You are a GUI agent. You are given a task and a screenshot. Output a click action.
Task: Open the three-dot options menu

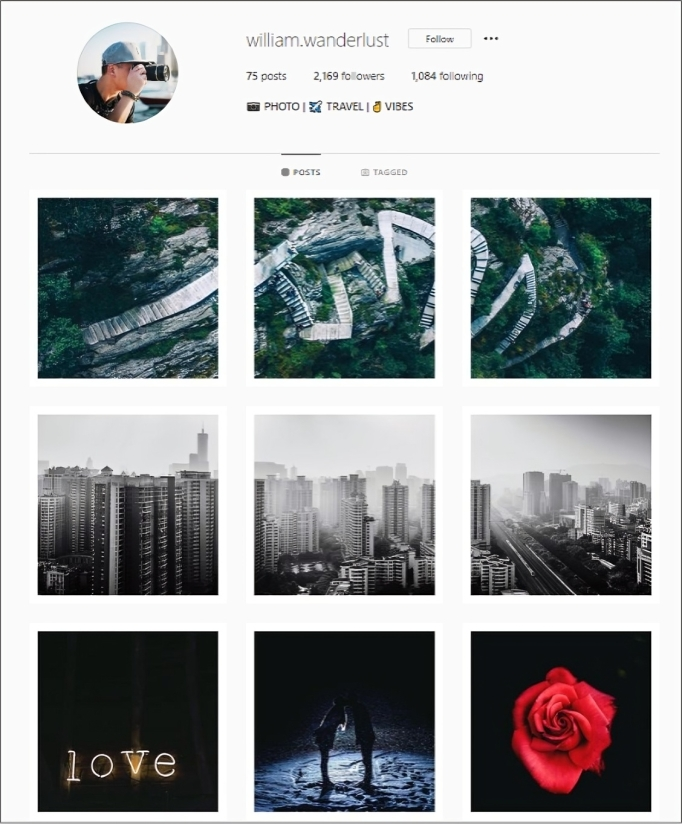point(490,39)
